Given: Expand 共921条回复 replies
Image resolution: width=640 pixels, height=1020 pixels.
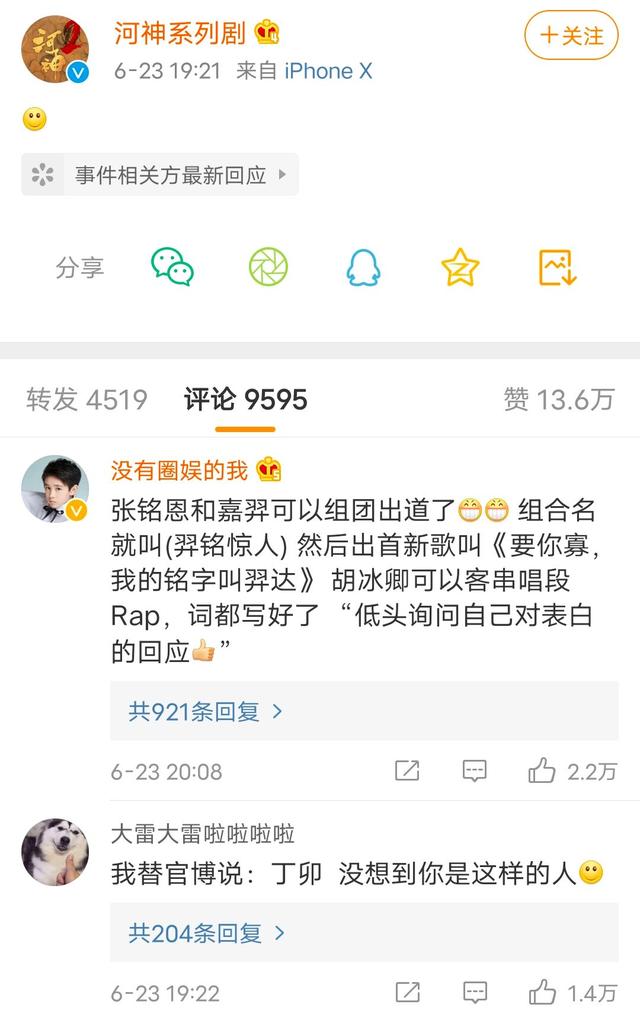Looking at the screenshot, I should [x=205, y=711].
